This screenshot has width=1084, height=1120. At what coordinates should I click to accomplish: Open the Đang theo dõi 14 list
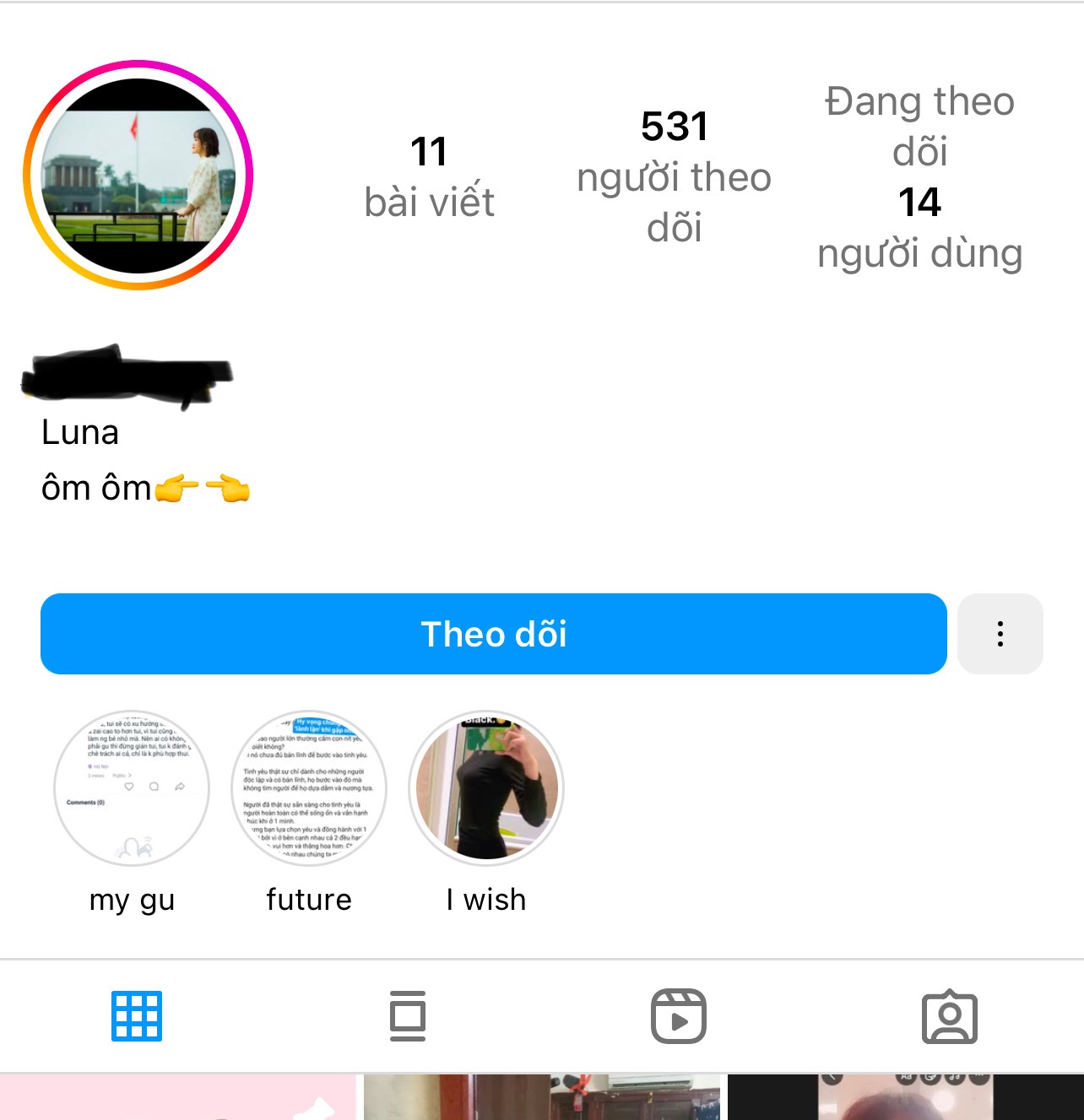[919, 177]
